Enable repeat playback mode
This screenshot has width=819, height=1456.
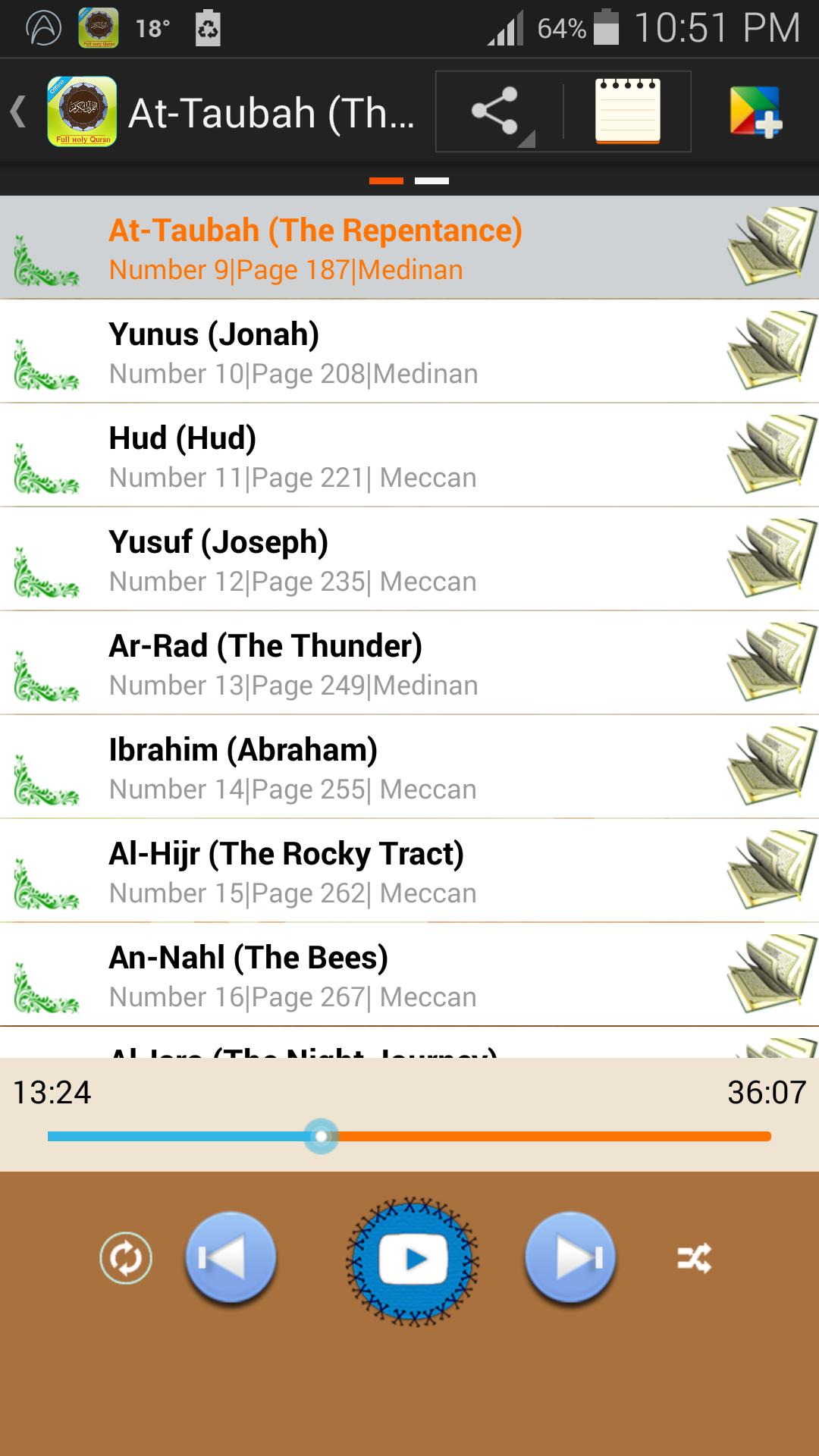(x=126, y=1257)
